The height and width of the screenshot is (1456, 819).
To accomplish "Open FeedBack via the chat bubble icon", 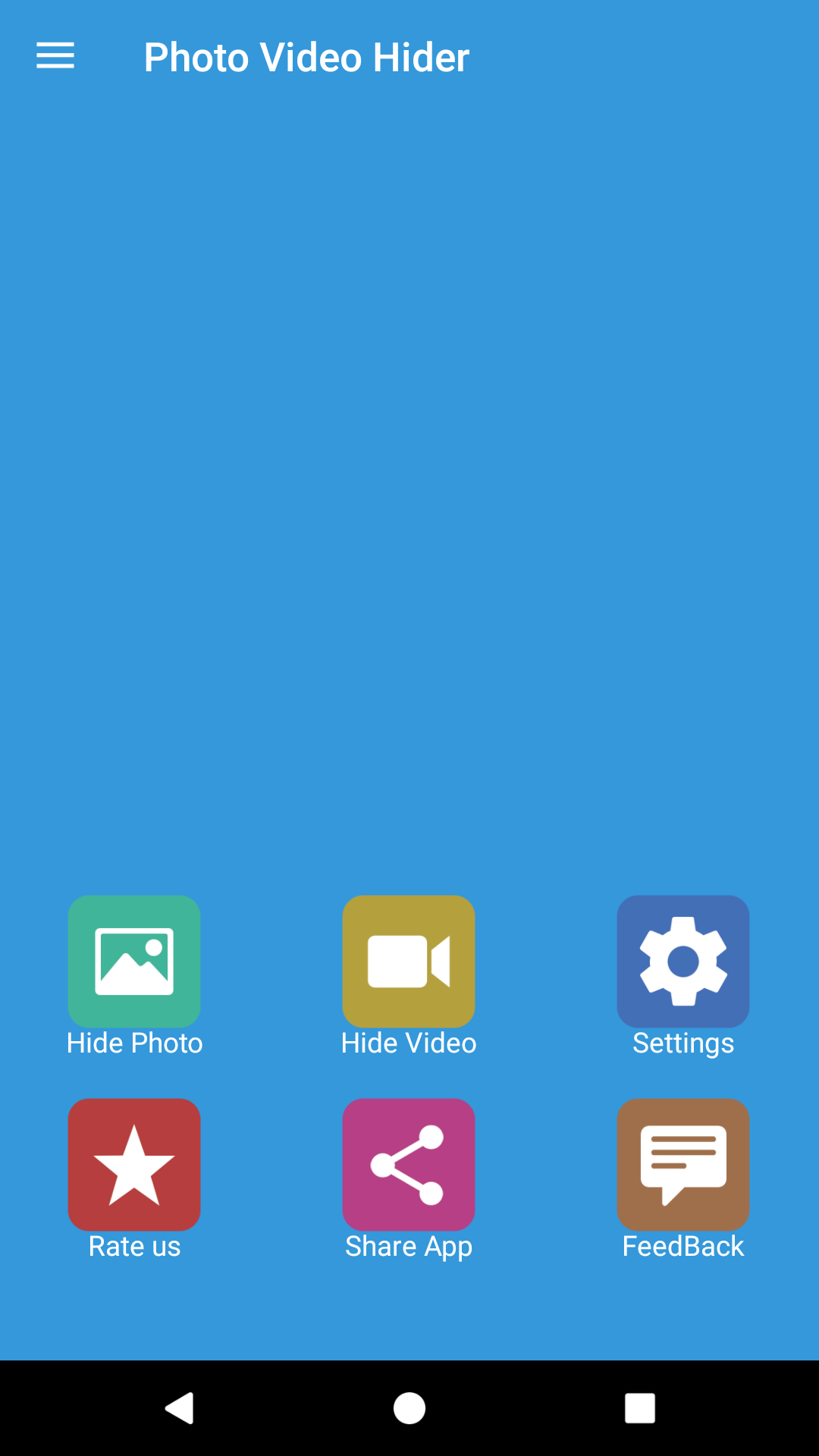I will pos(682,1164).
